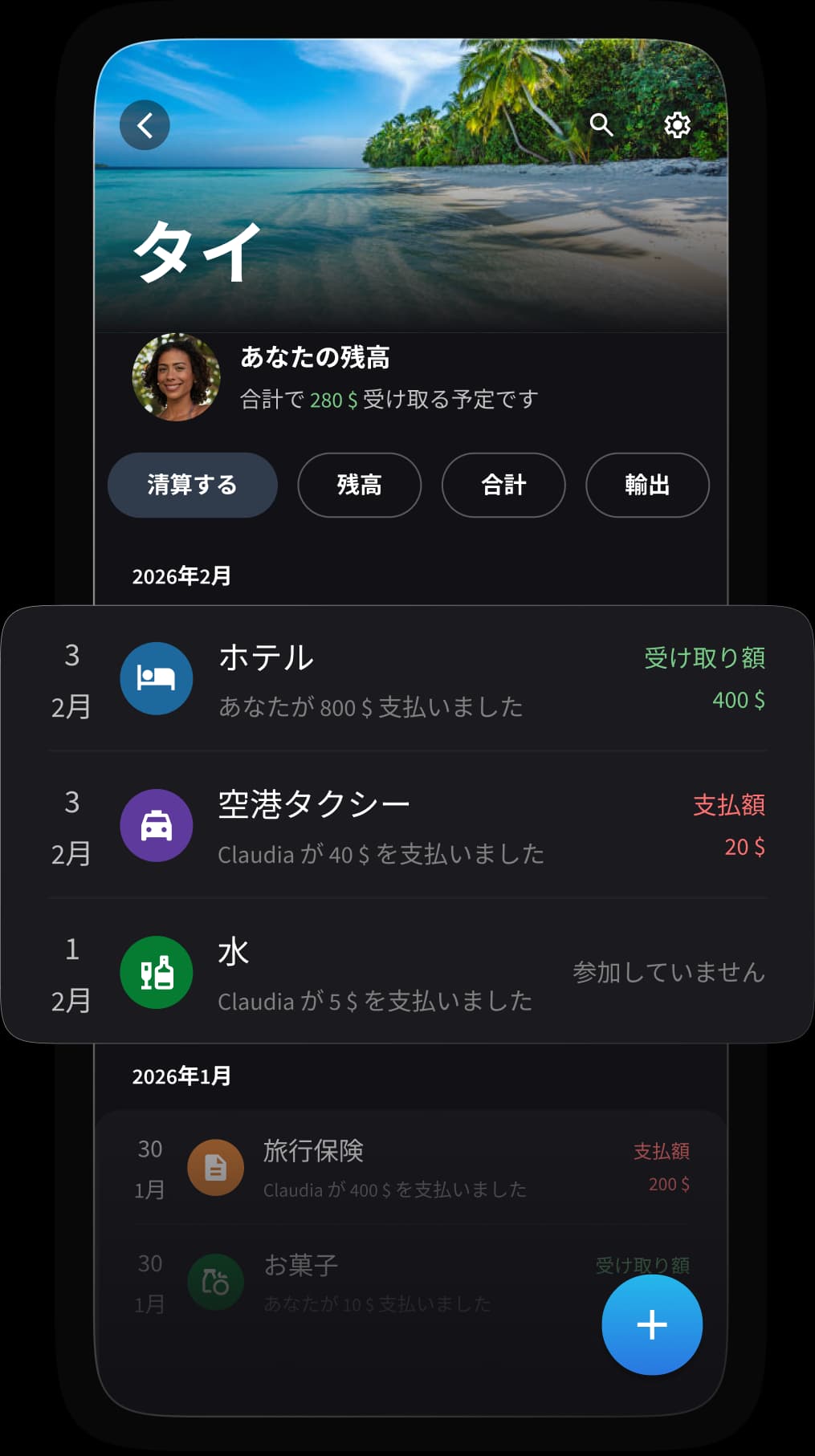Click the airport taxi icon
The height and width of the screenshot is (1456, 815).
(x=156, y=824)
